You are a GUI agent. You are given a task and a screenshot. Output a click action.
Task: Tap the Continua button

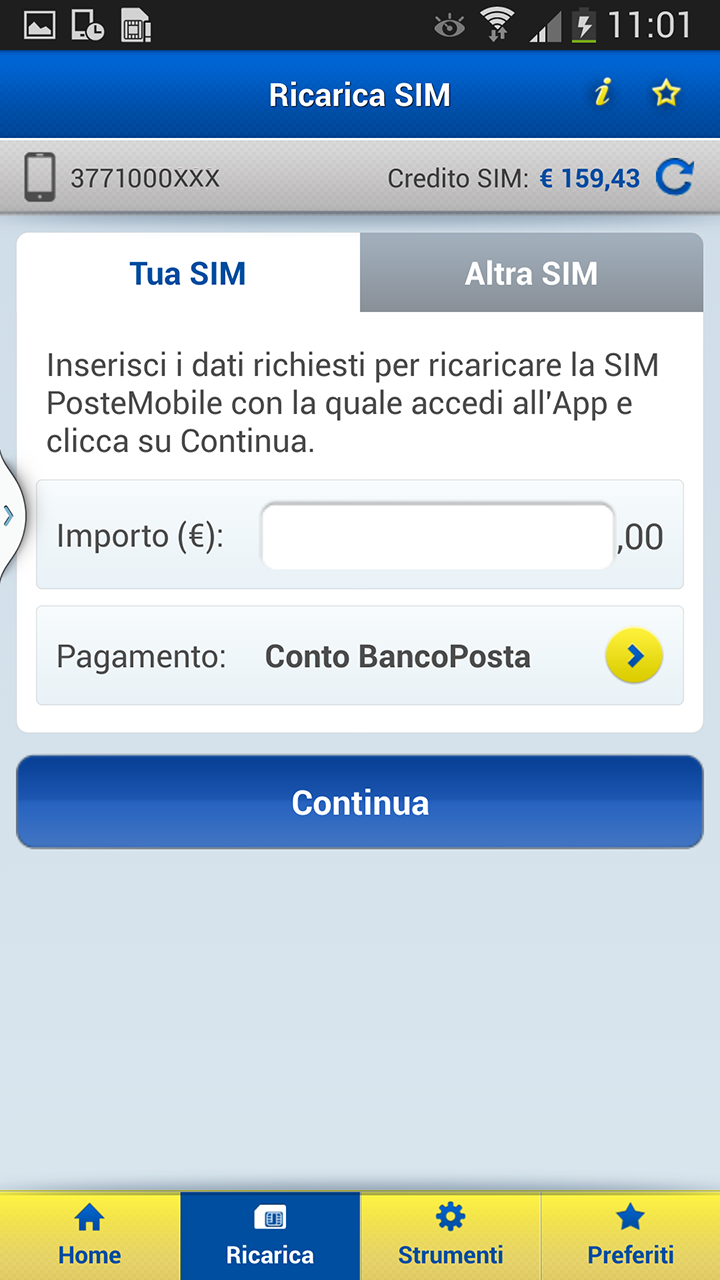(x=360, y=802)
